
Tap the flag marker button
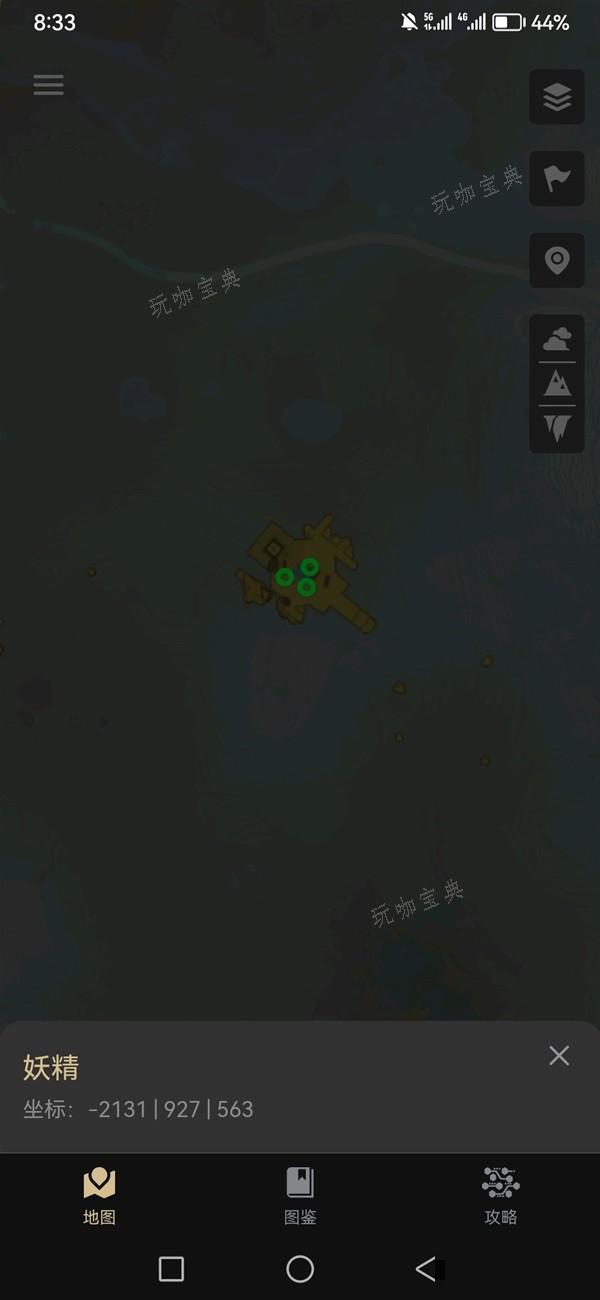[x=557, y=179]
